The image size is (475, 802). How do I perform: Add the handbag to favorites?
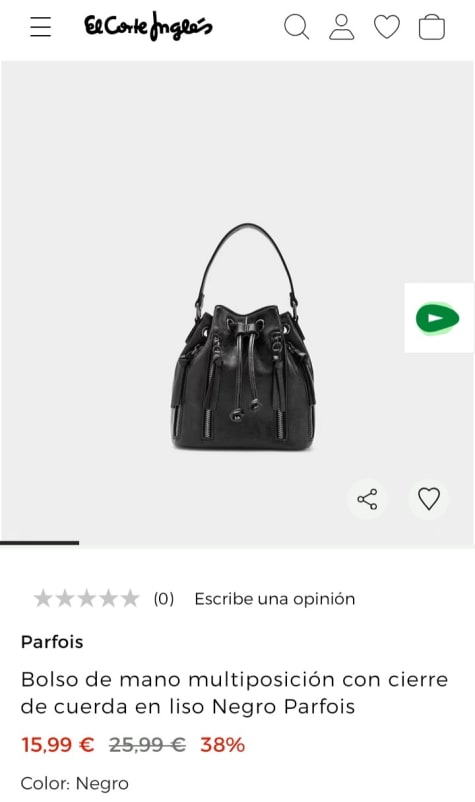point(428,499)
